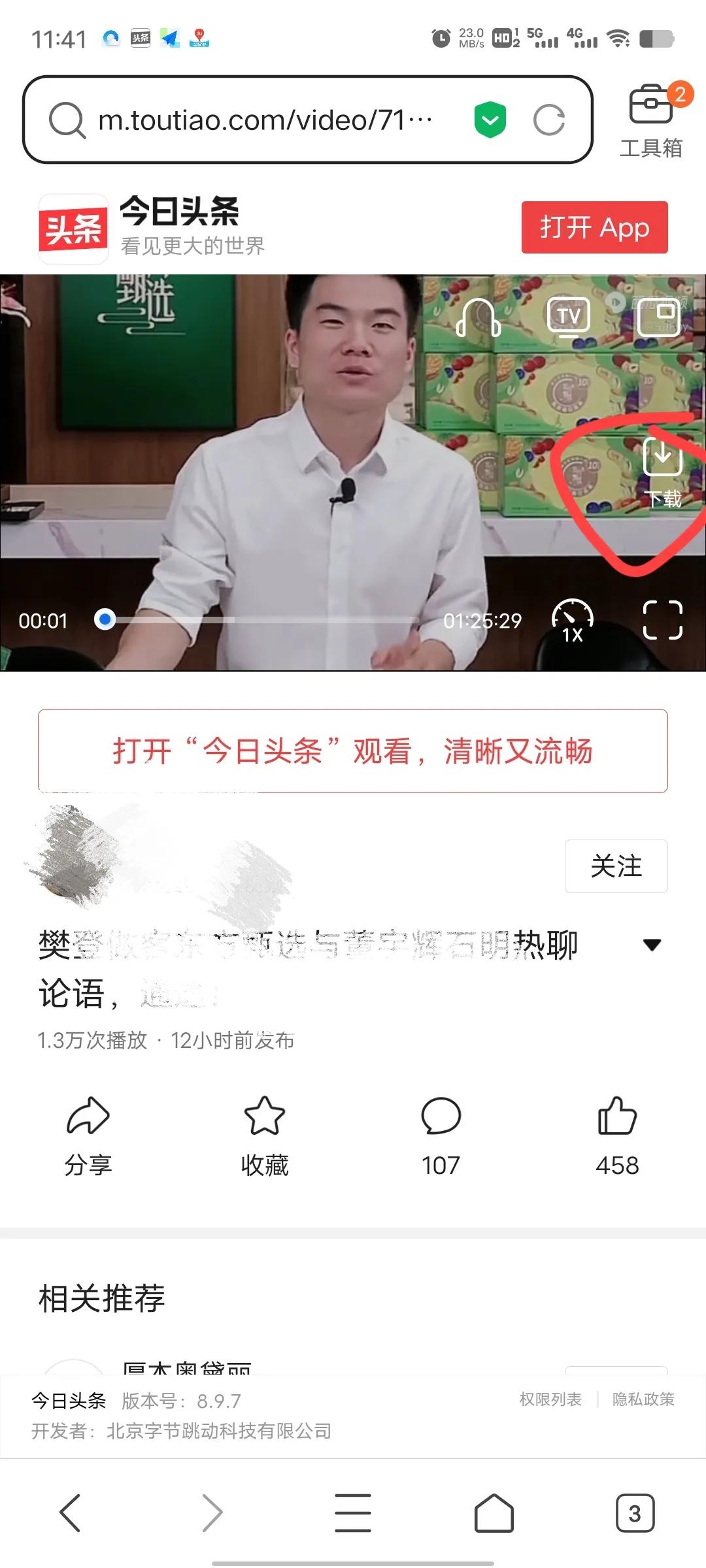The image size is (706, 1568).
Task: Tap the magnifier search icon in address bar
Action: coord(67,120)
